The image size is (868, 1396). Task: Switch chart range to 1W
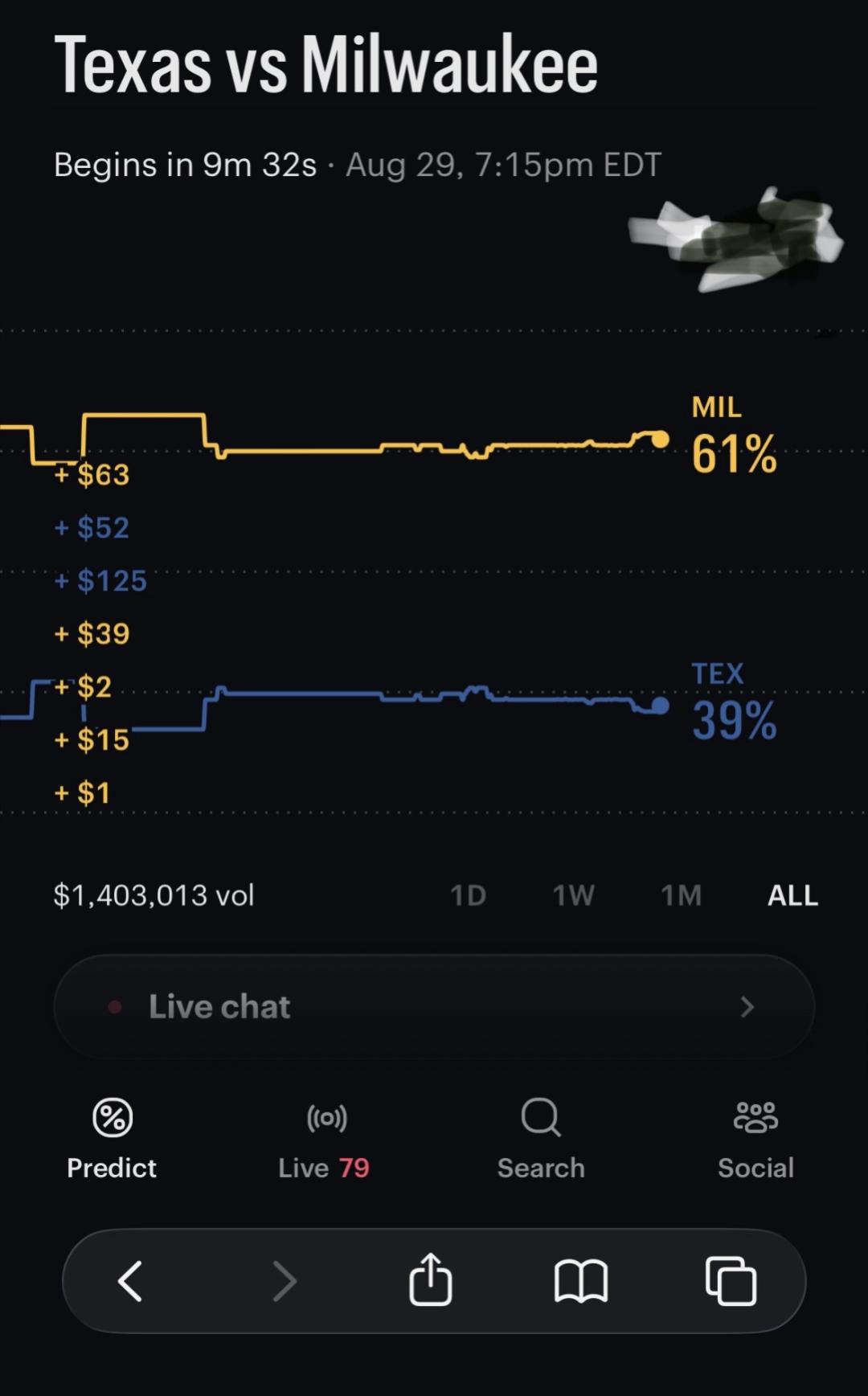[x=574, y=895]
